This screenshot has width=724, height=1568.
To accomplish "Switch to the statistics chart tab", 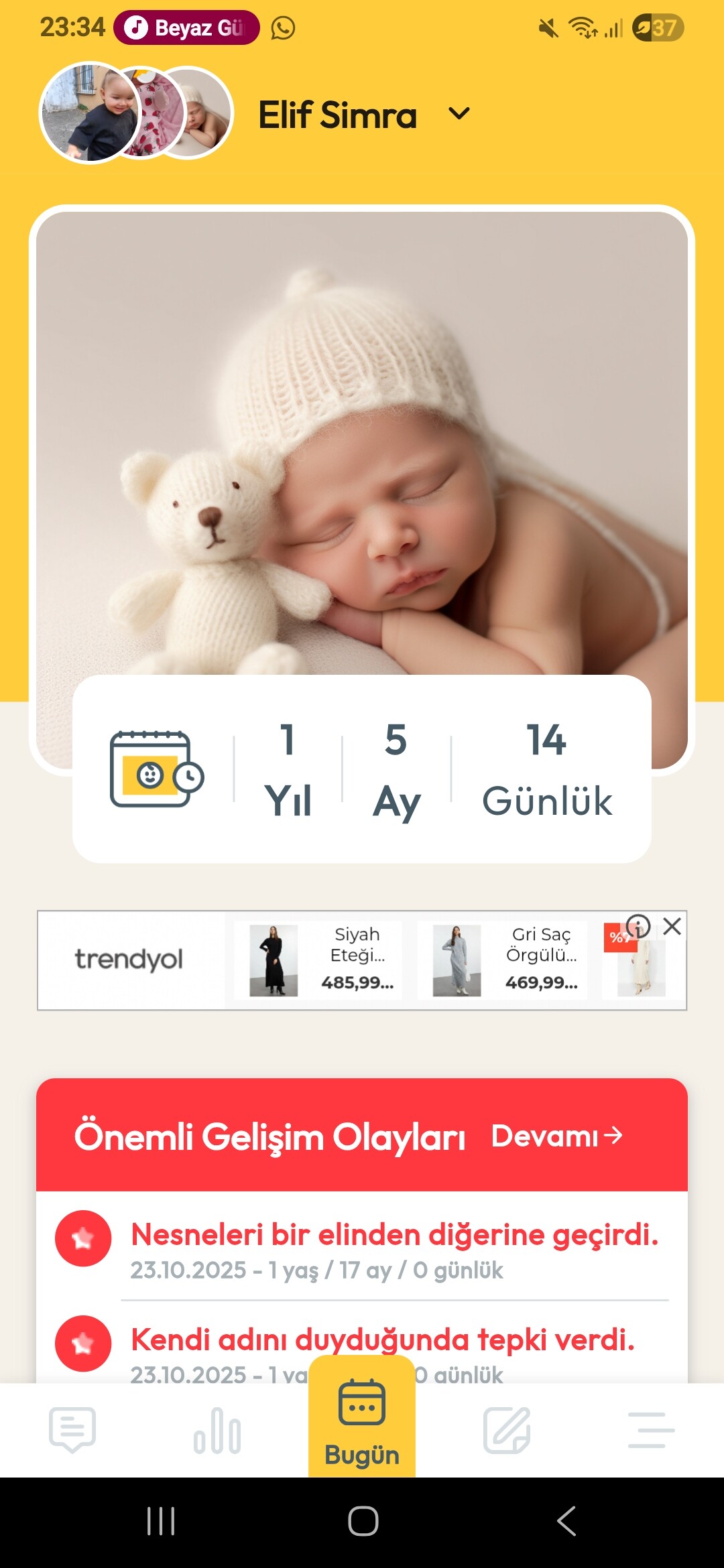I will [x=217, y=1430].
